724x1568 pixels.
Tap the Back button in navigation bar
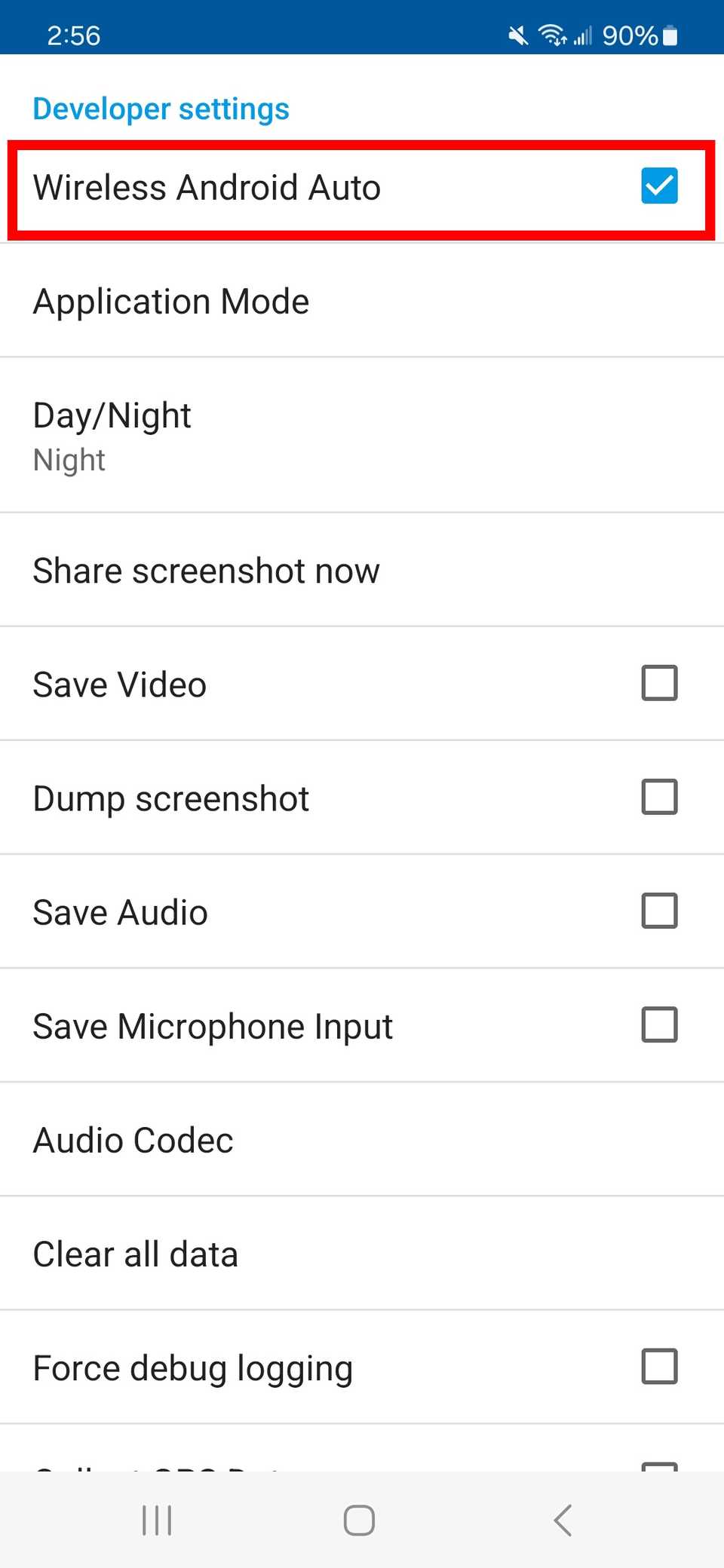561,1521
